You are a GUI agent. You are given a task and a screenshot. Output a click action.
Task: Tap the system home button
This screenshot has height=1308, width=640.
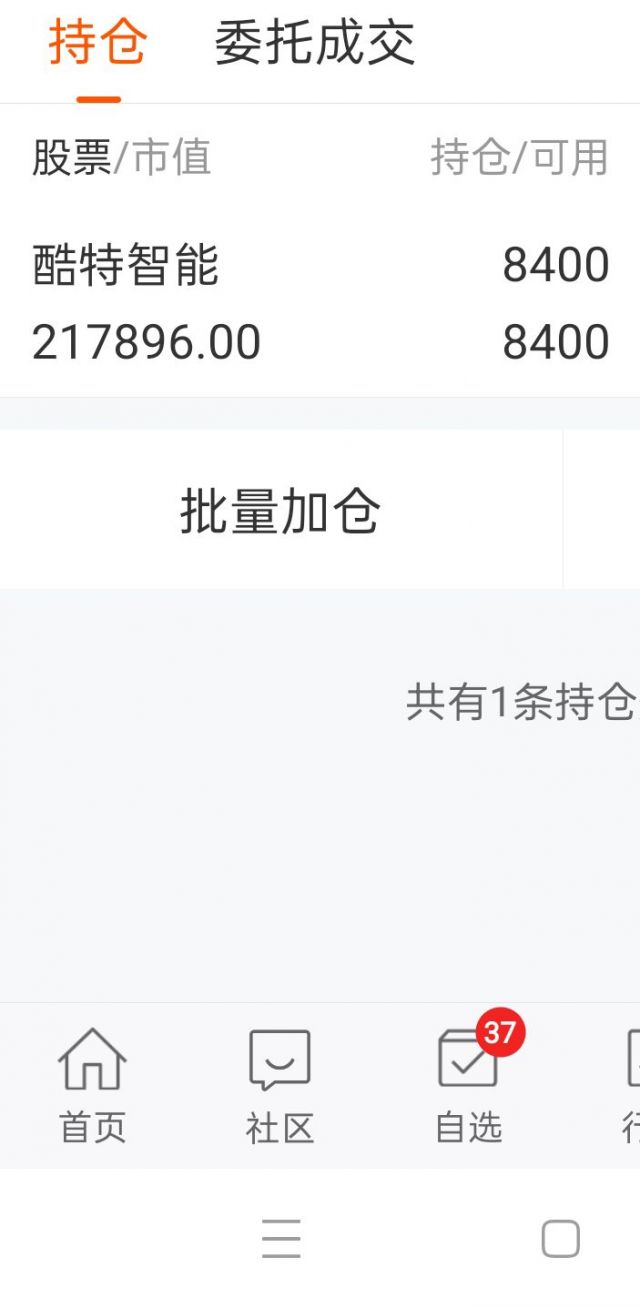pos(560,1240)
